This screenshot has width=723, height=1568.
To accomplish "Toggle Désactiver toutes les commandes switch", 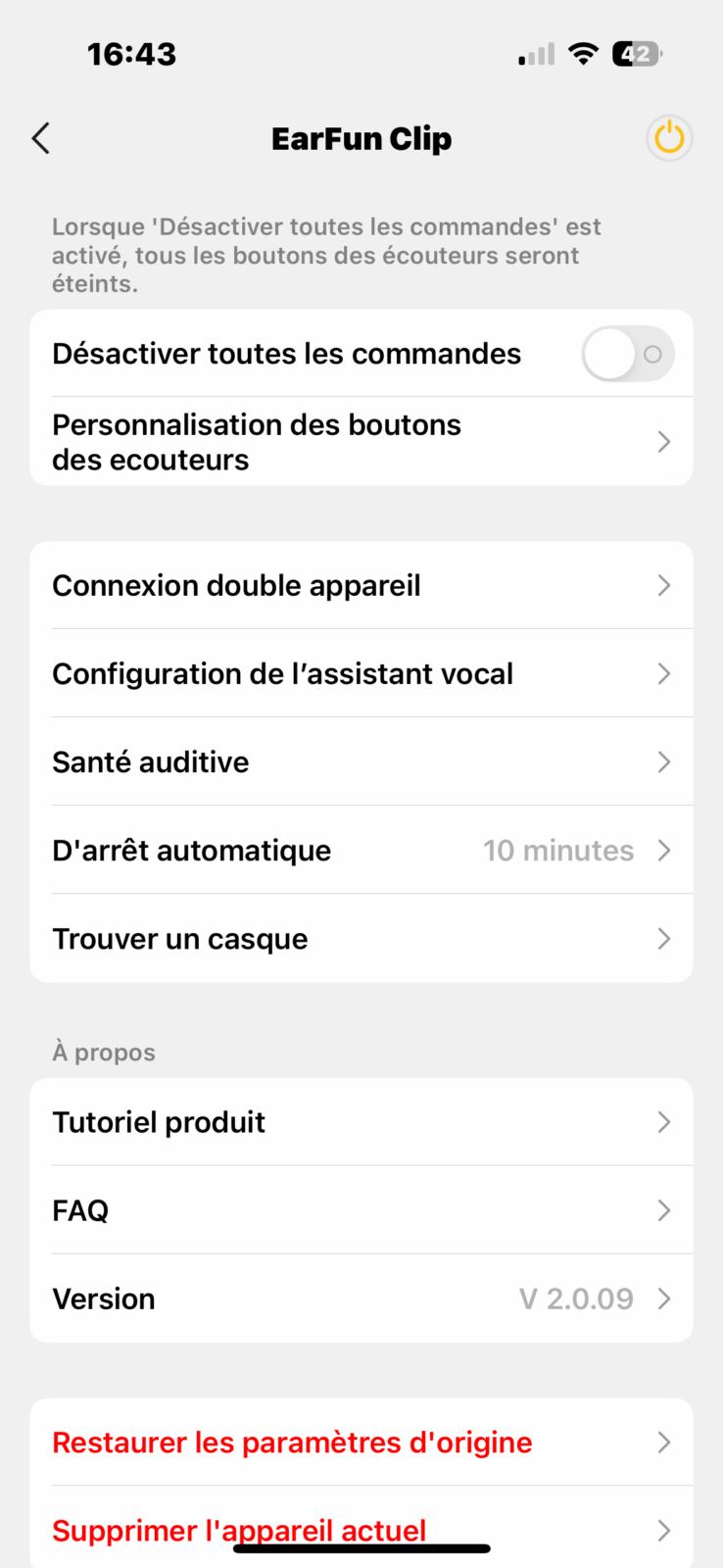I will (x=628, y=354).
